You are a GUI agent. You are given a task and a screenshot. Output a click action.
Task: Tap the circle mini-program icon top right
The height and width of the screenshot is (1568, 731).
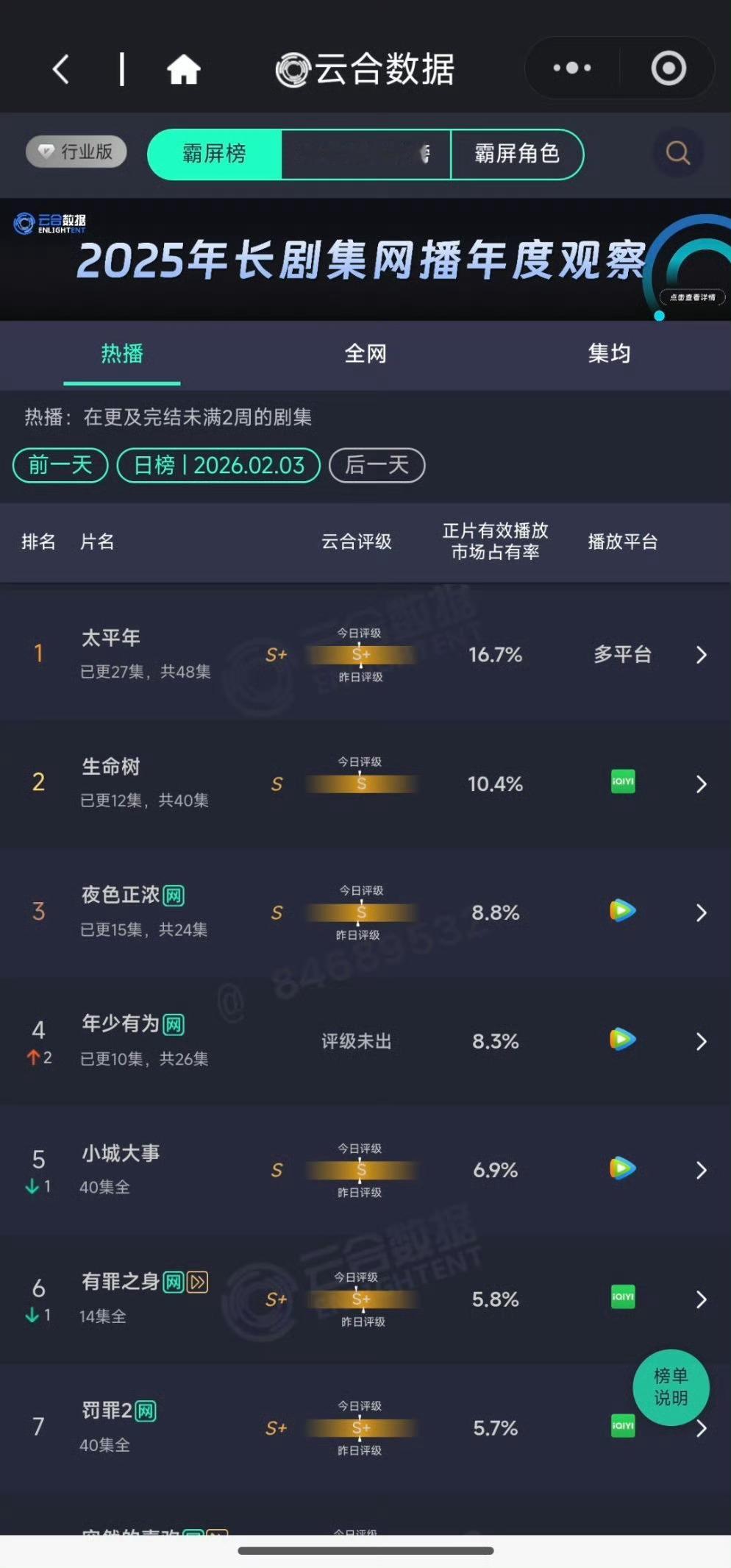(x=668, y=68)
